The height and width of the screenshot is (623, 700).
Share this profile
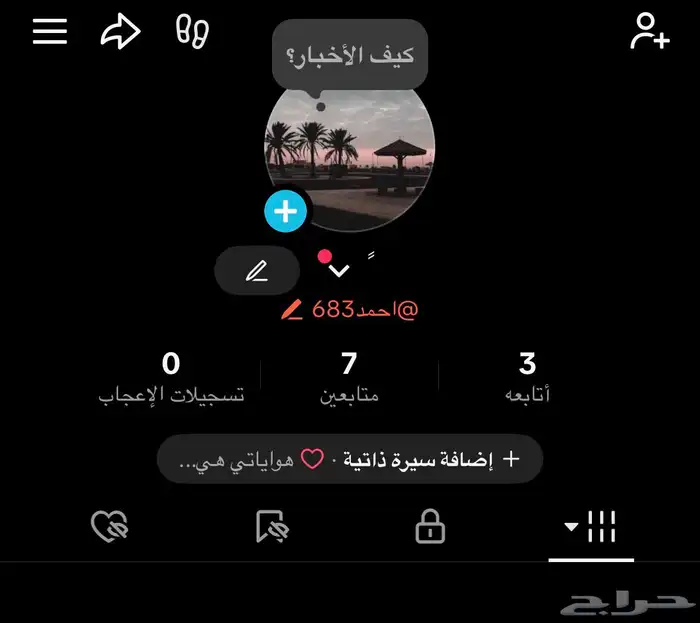[x=120, y=31]
